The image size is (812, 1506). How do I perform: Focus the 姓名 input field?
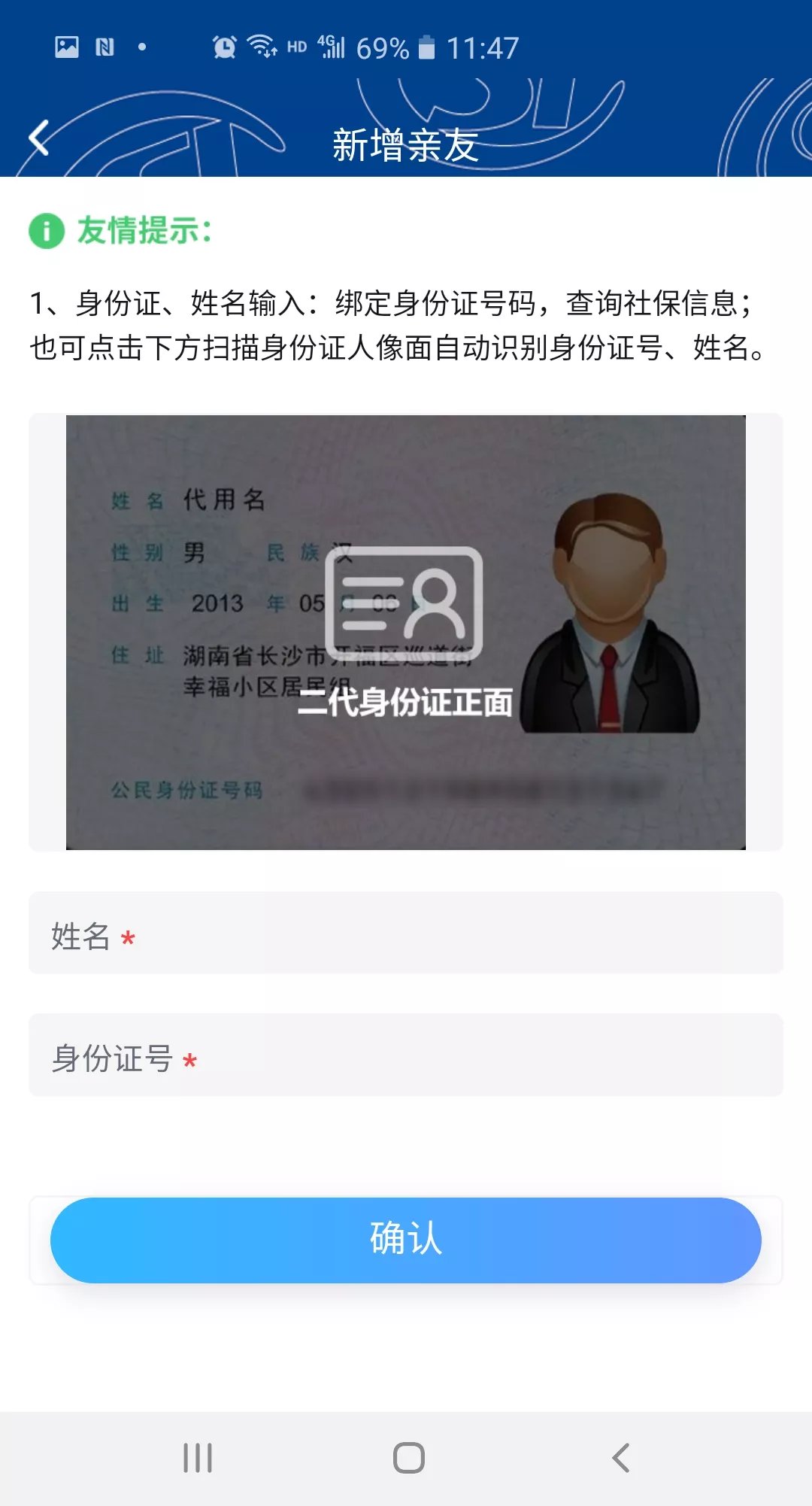(x=406, y=934)
